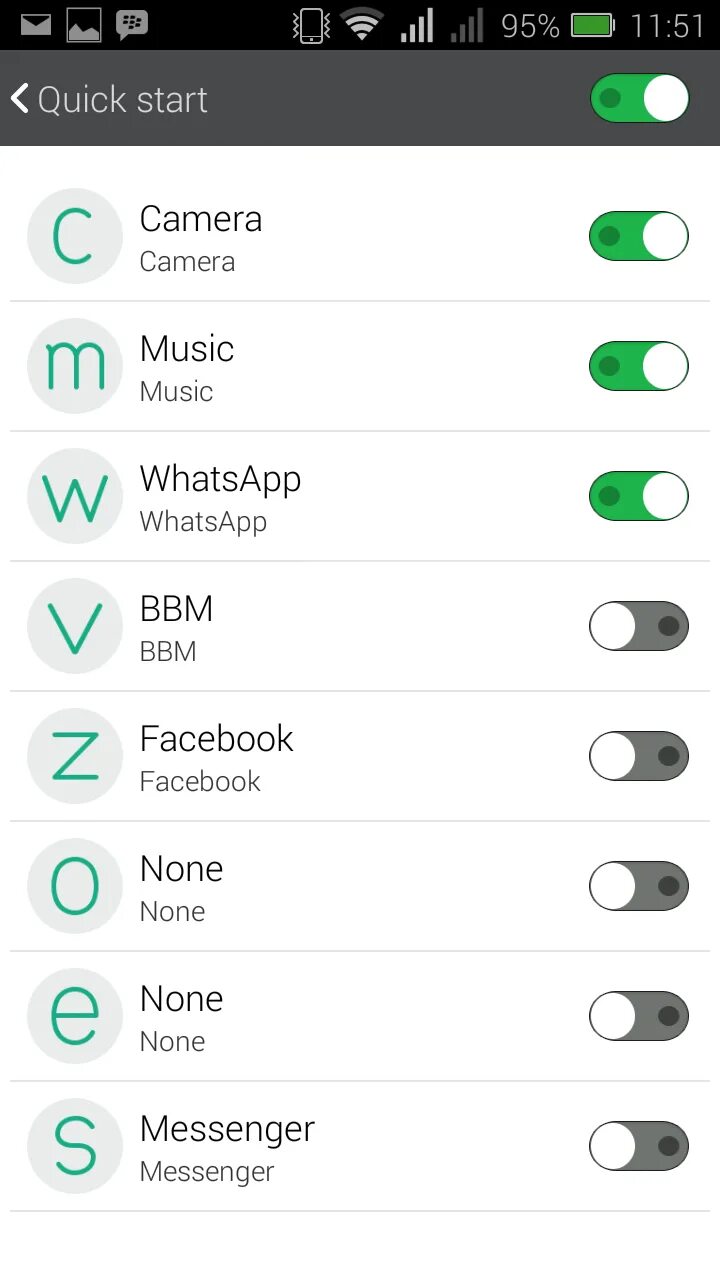Enable the switch for the e gesture
Image resolution: width=720 pixels, height=1280 pixels.
639,1016
